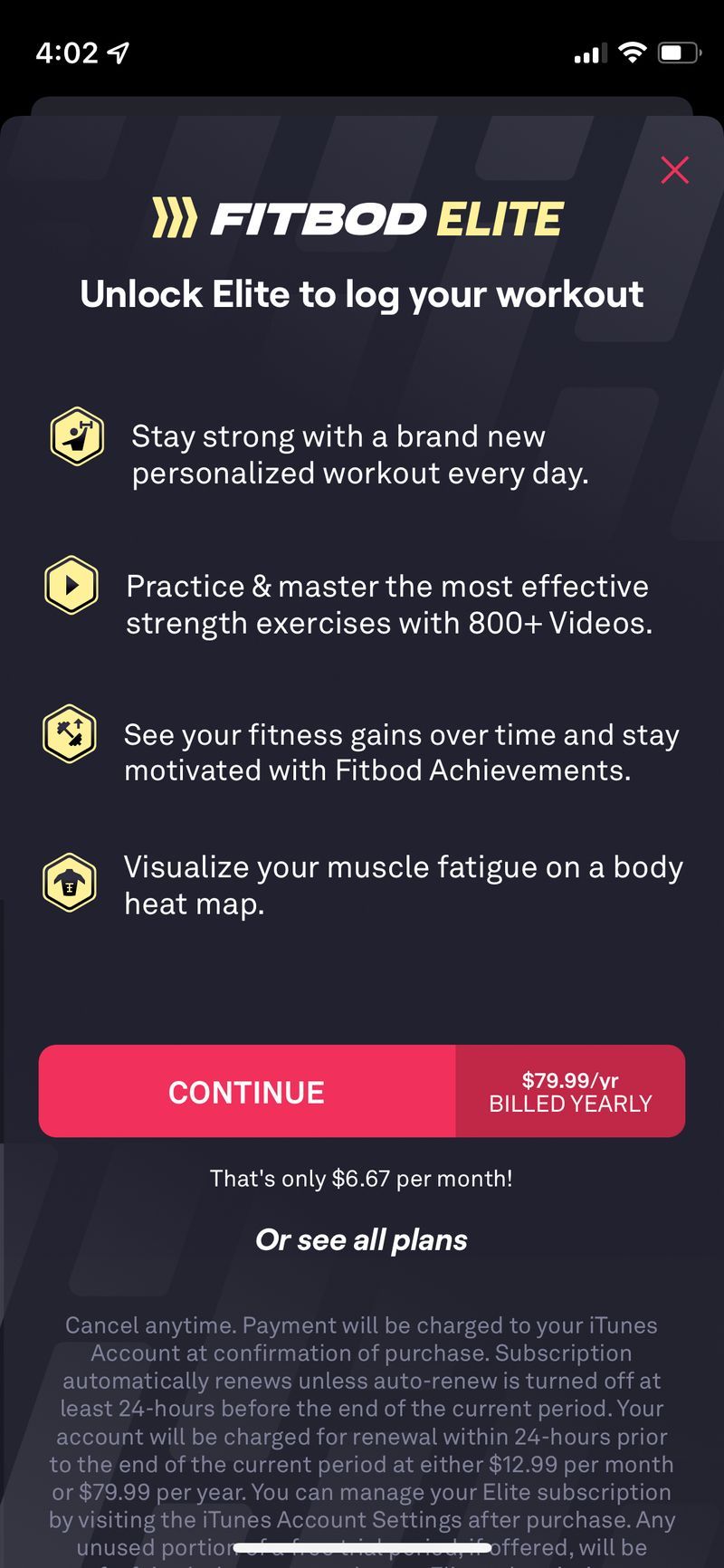Click the battery indicator icon
The image size is (724, 1568).
(x=678, y=53)
